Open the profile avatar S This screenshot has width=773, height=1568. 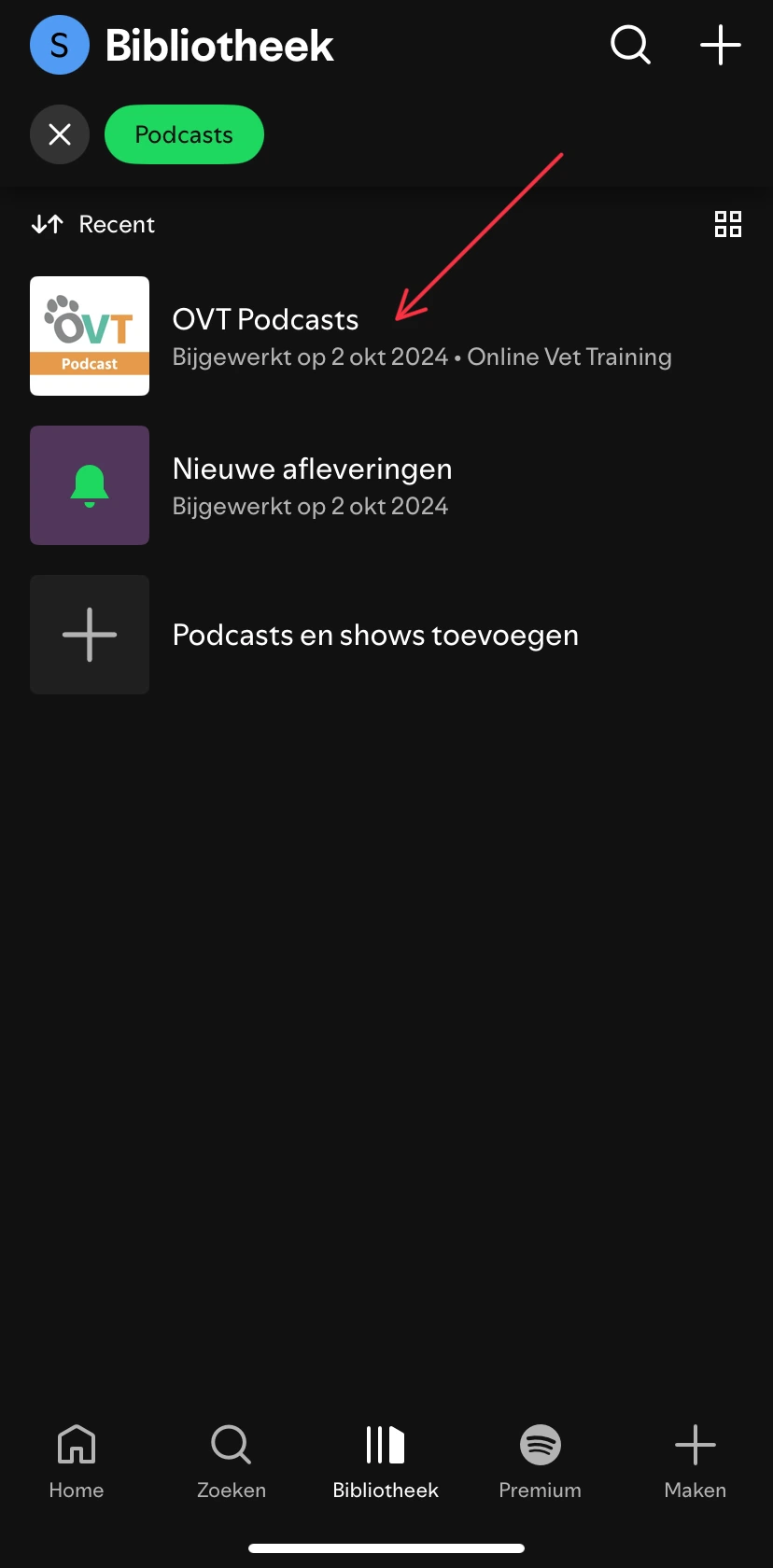pos(59,45)
